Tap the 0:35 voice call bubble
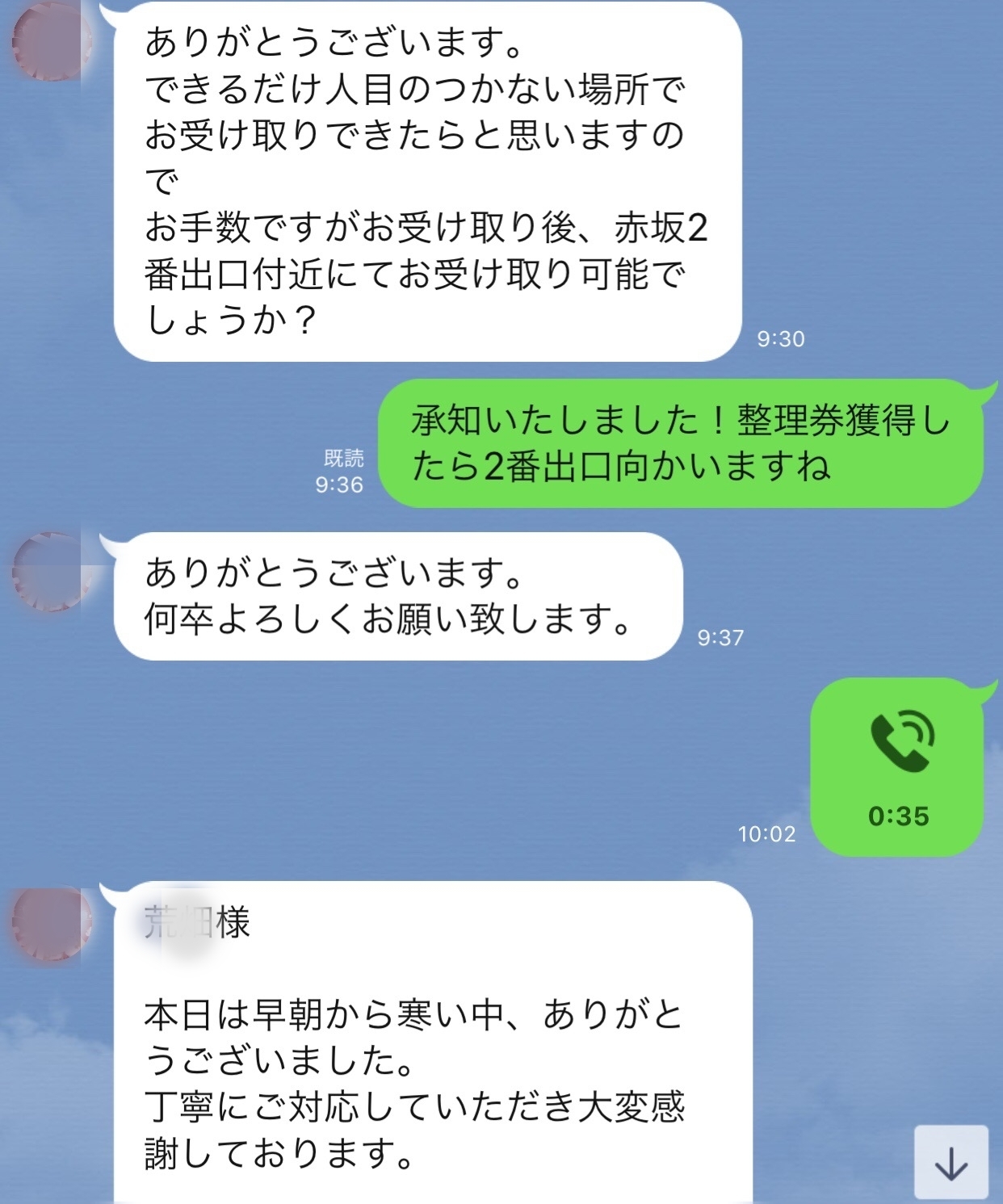 pos(897,766)
